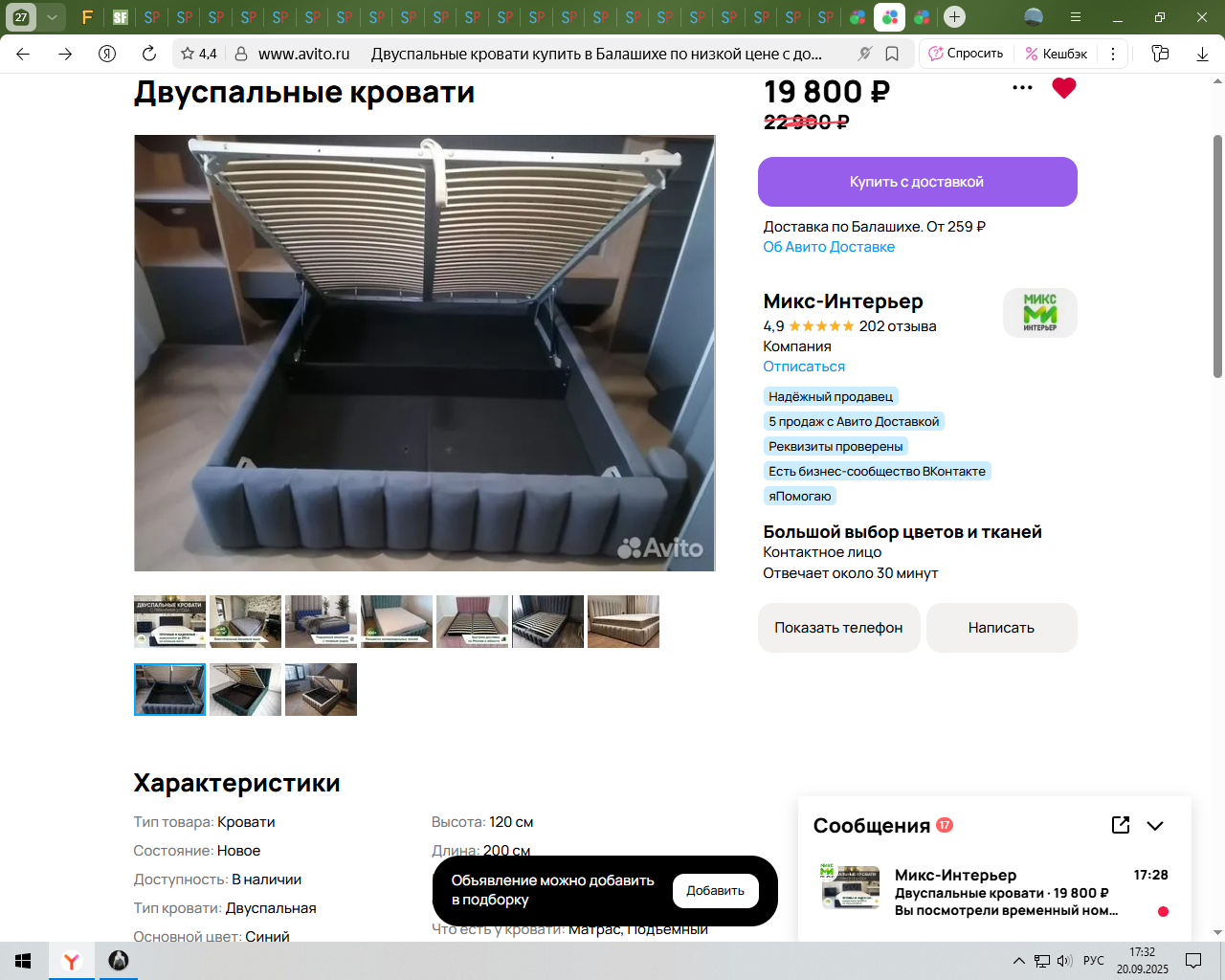1225x980 pixels.
Task: Collapse the Сообщения panel chevron
Action: [x=1155, y=826]
